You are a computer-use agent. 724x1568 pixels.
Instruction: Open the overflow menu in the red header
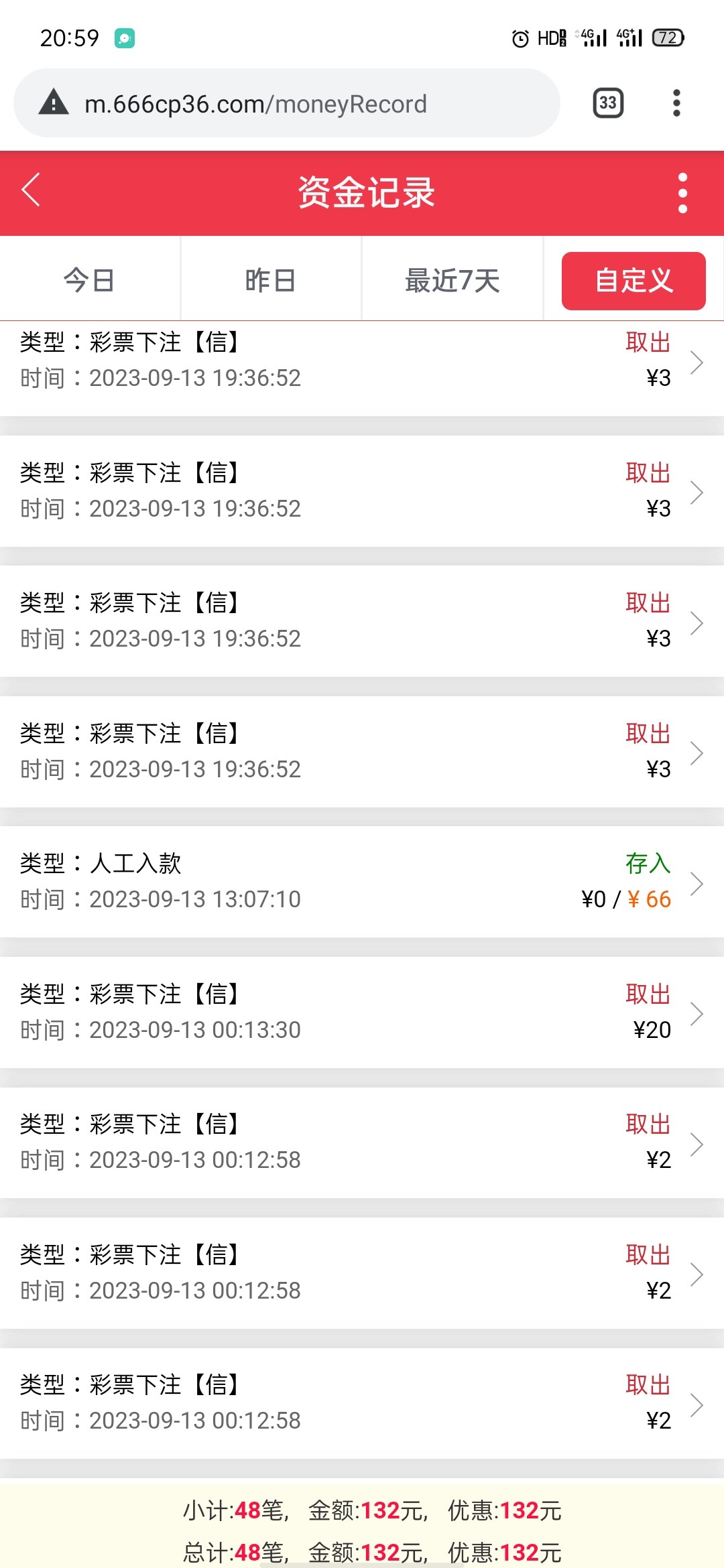682,193
